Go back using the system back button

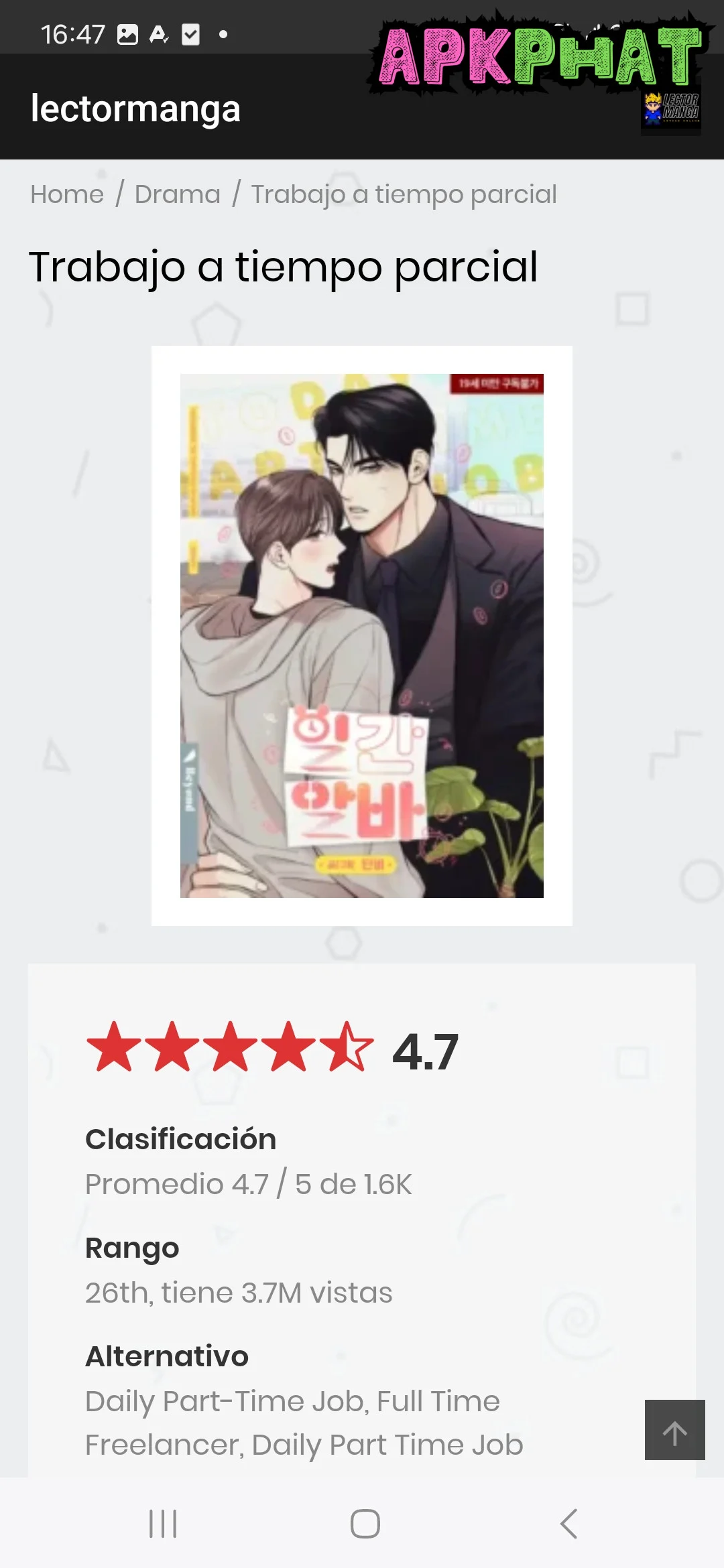tap(568, 1524)
